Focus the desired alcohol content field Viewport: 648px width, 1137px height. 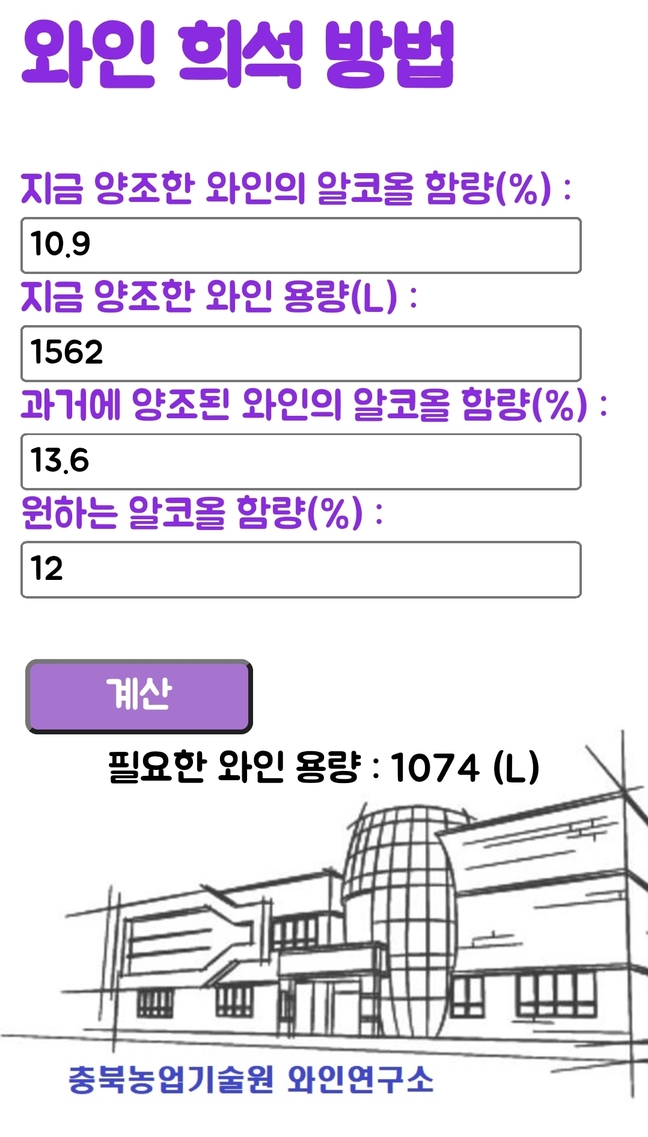click(300, 569)
